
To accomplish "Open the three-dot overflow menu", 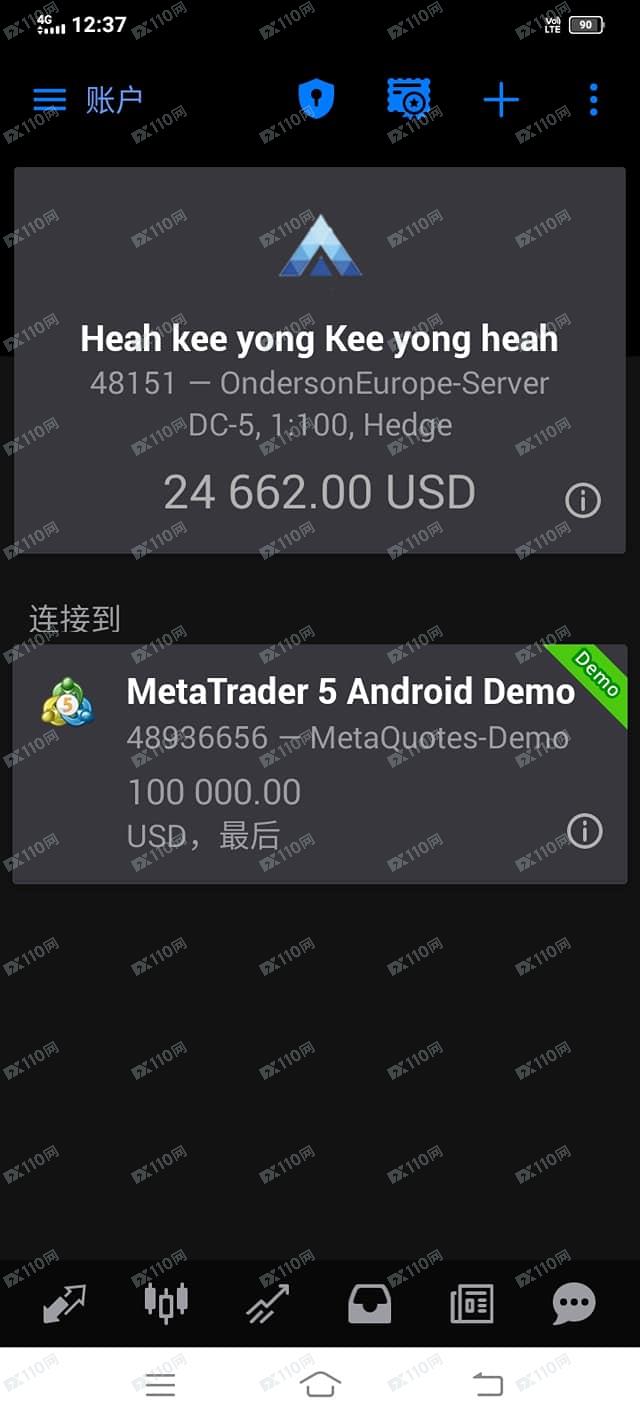I will point(593,100).
